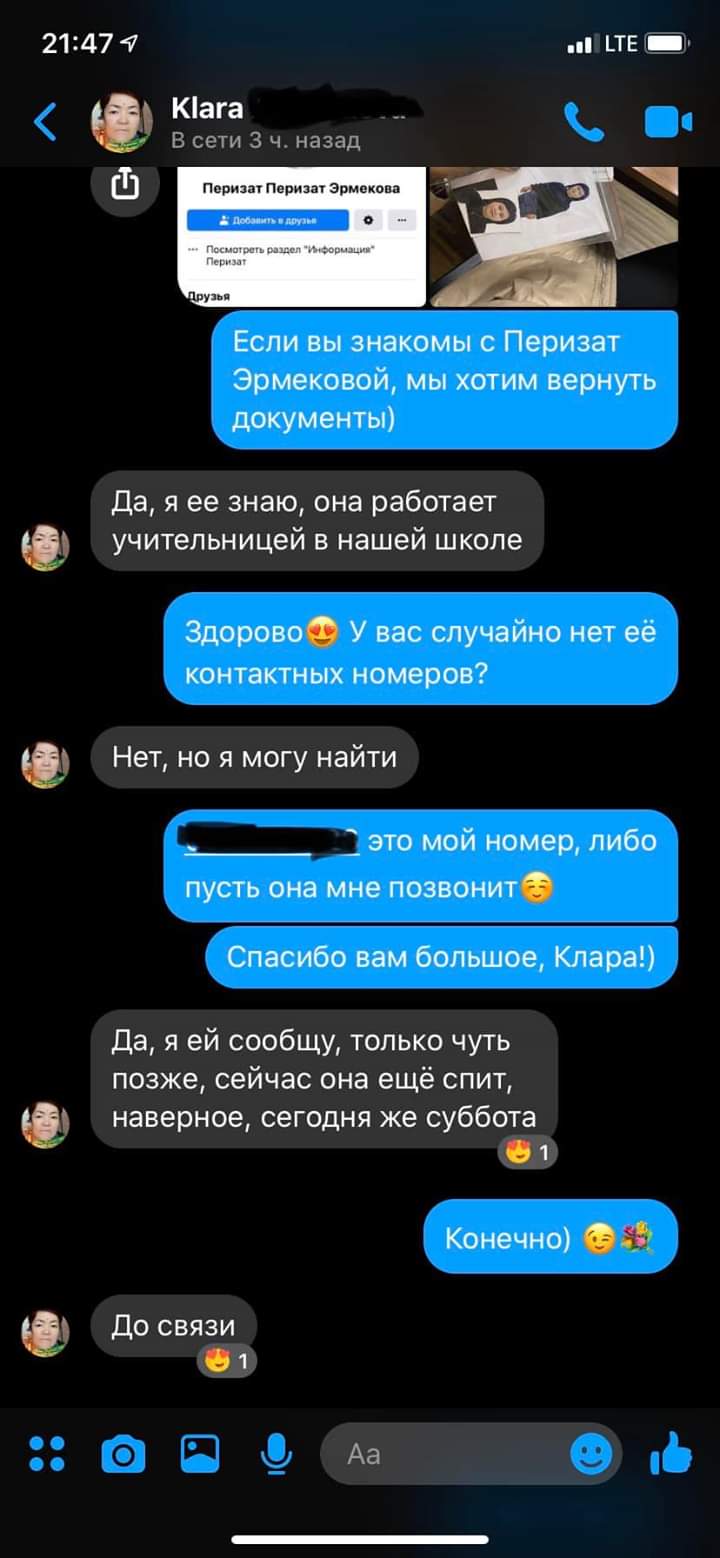720x1558 pixels.
Task: Open the camera to take a photo
Action: point(123,1454)
